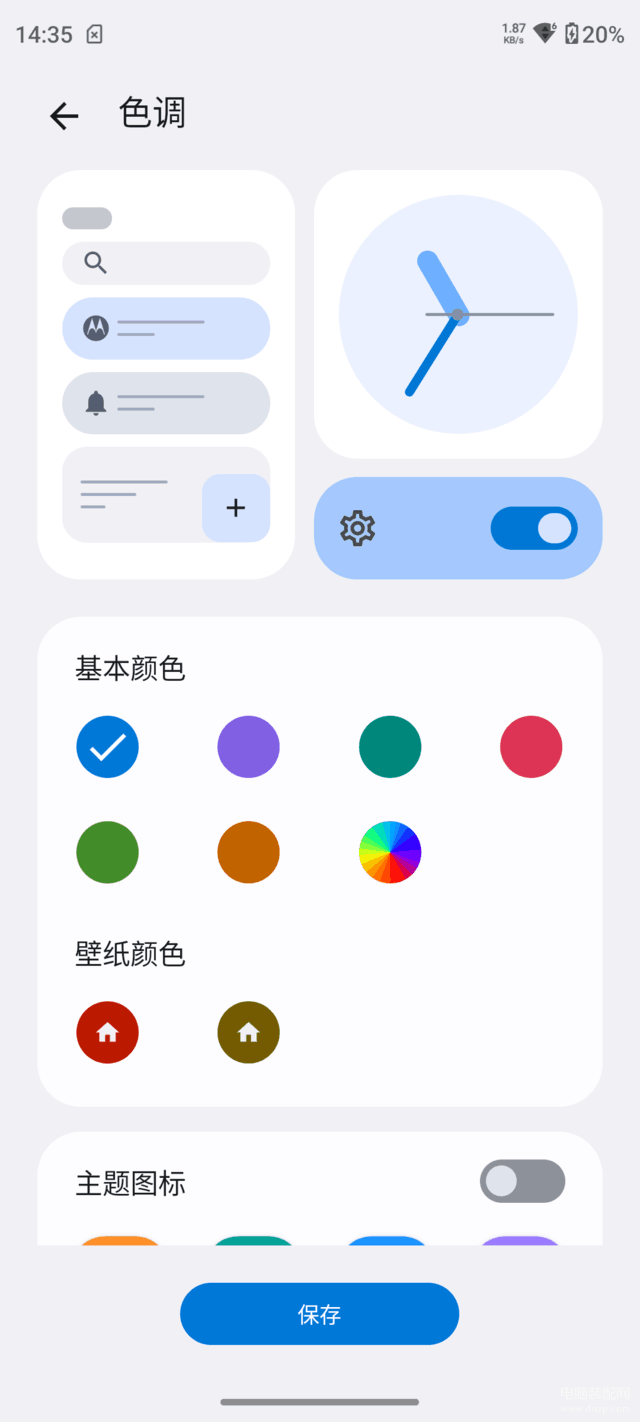
Task: Go back from the 色调 screen
Action: tap(64, 116)
